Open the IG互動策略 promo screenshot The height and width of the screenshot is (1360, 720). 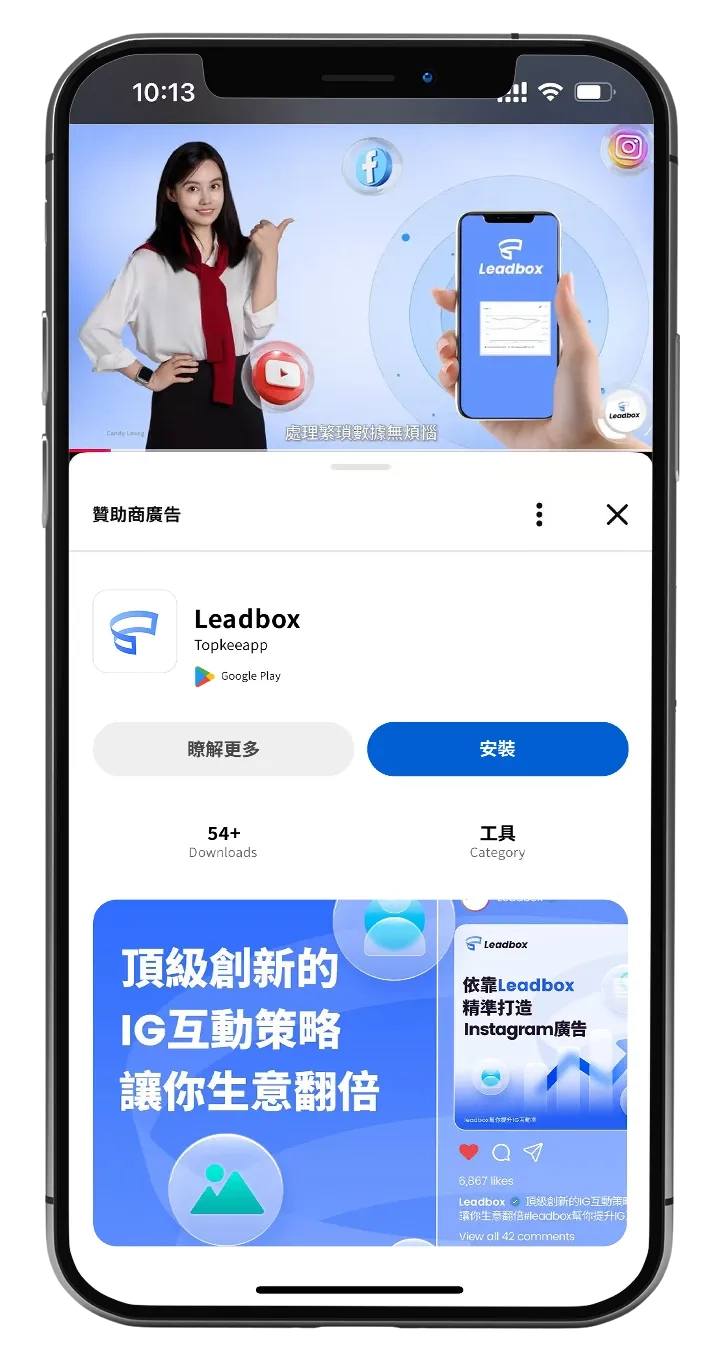[264, 1072]
